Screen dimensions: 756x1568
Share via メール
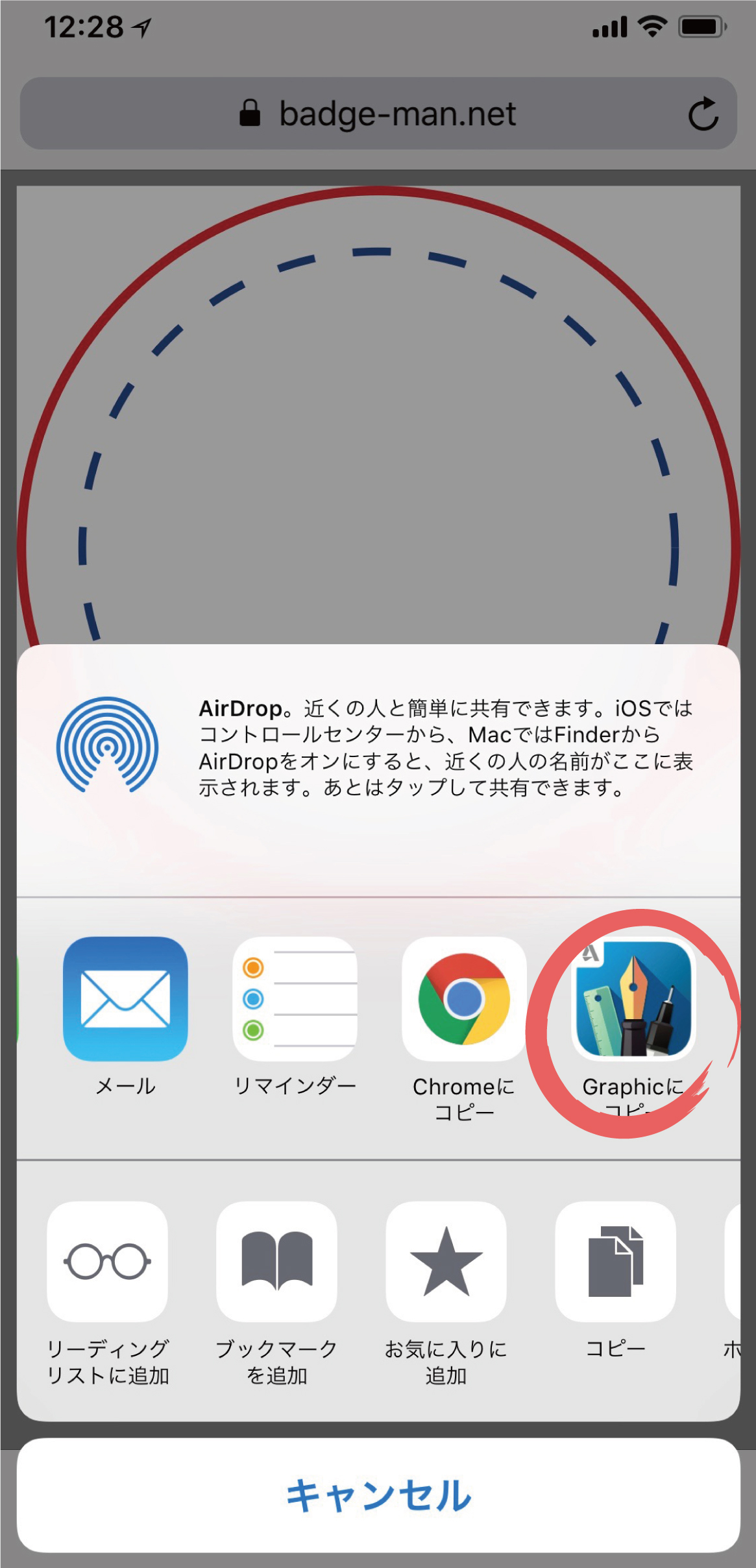125,999
